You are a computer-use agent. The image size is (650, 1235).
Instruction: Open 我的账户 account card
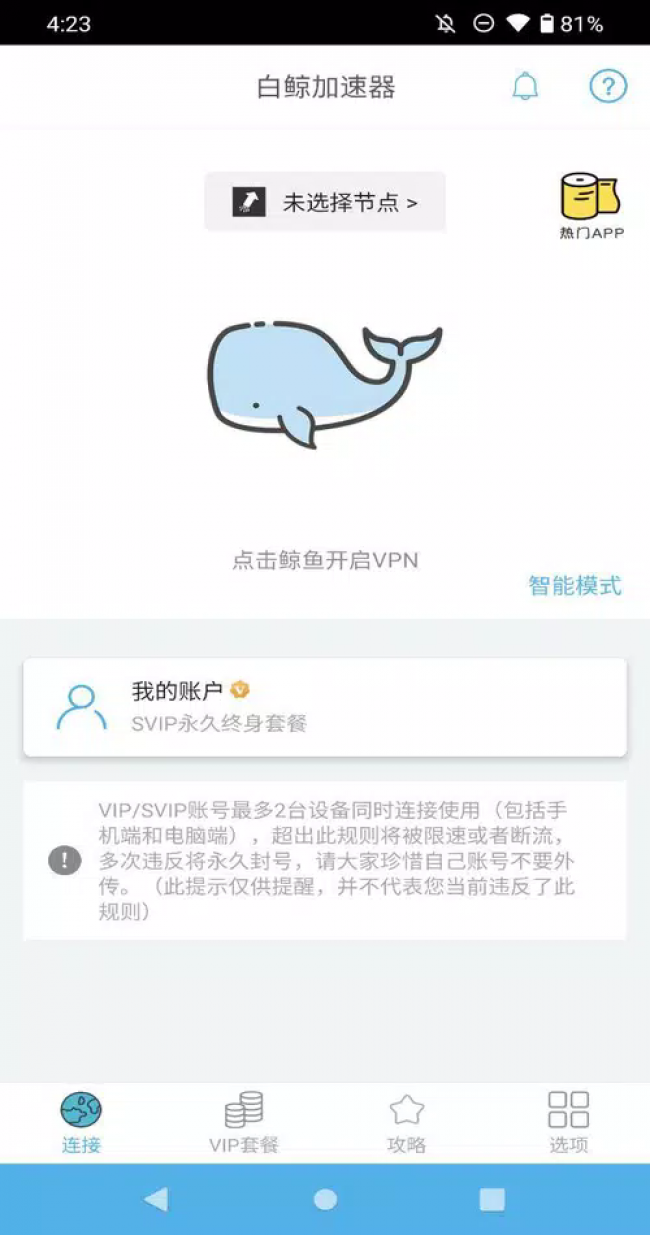(325, 706)
